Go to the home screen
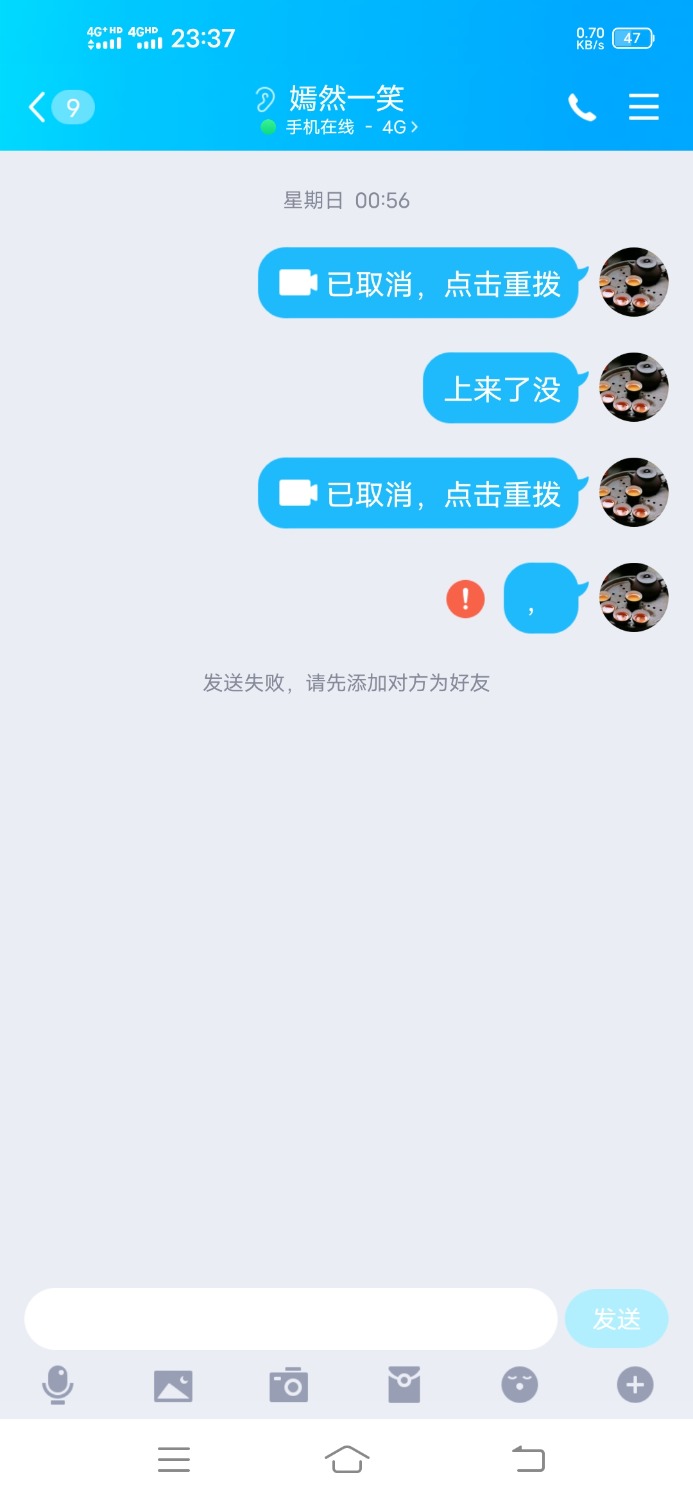Viewport: 693px width, 1500px height. (x=347, y=1460)
